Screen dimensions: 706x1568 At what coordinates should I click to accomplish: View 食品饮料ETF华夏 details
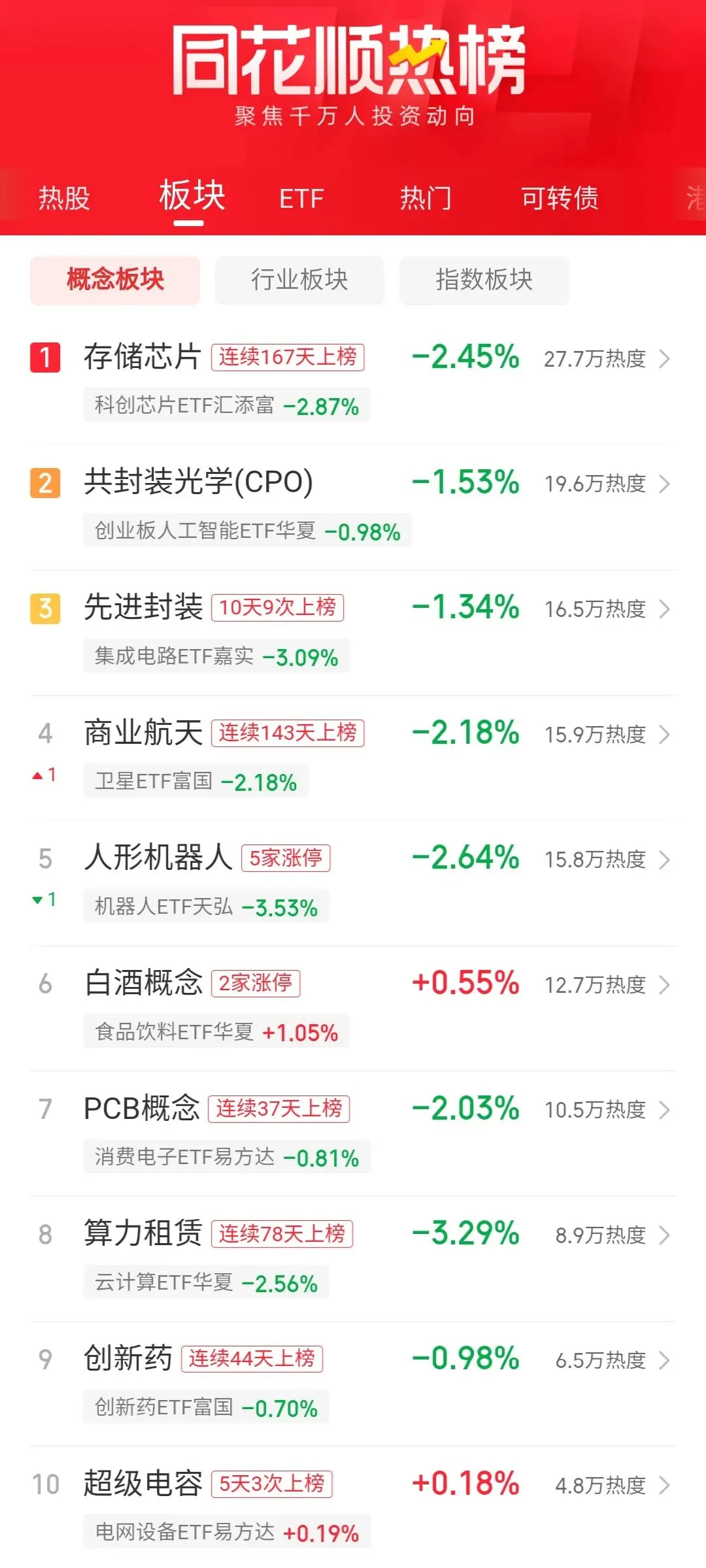click(216, 1032)
